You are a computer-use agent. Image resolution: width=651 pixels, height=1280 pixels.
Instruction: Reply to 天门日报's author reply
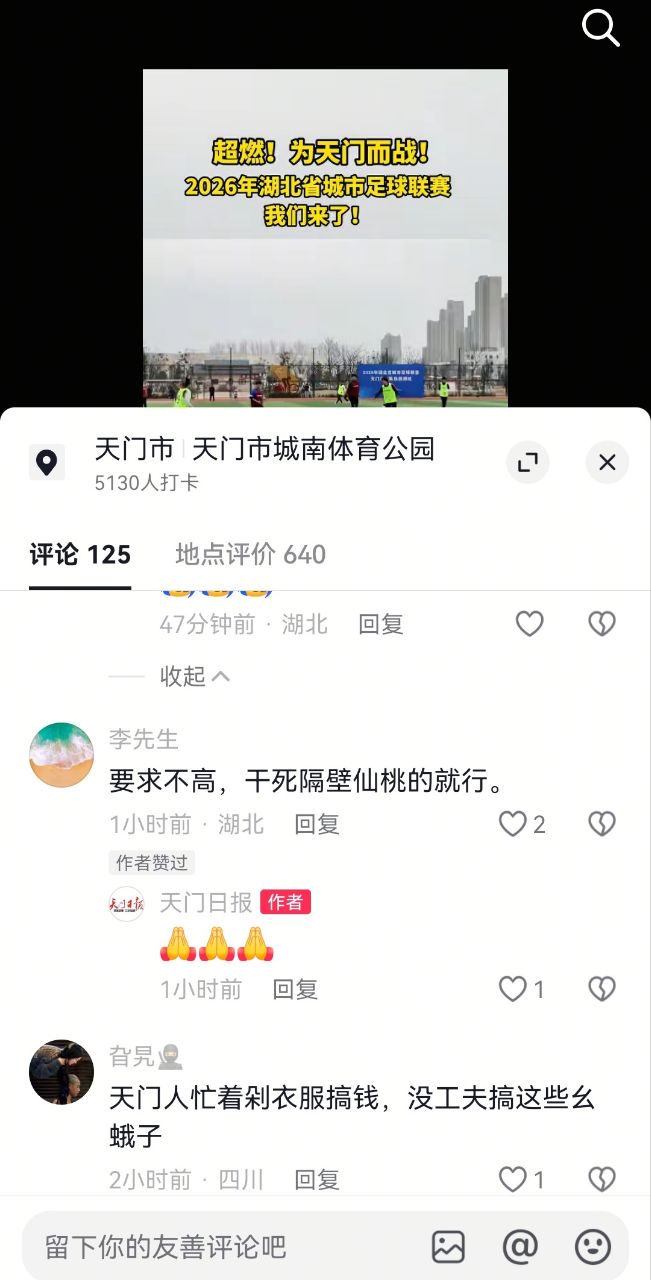tap(295, 990)
